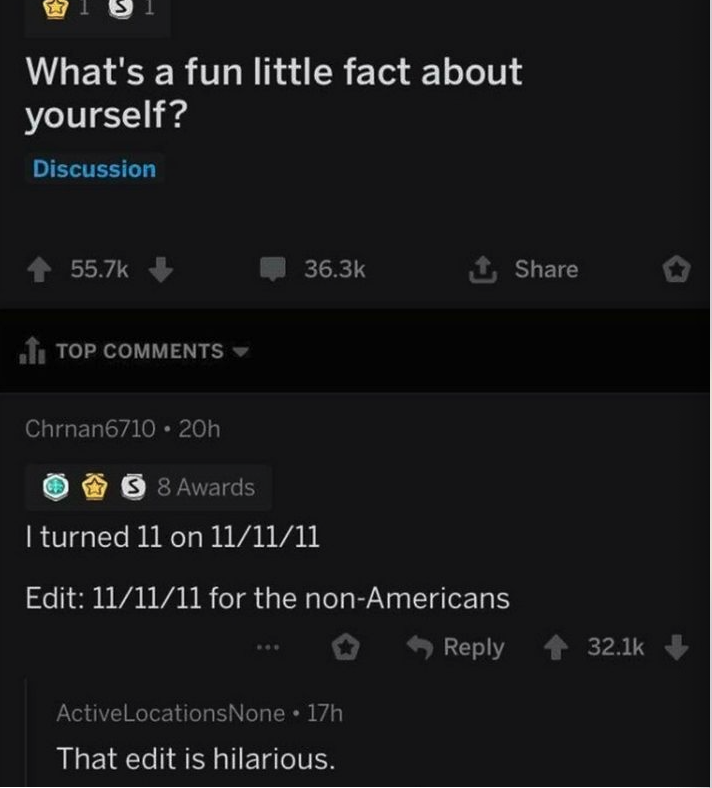Open the Discussion flair tag
Viewport: 712px width, 788px height.
pos(94,169)
